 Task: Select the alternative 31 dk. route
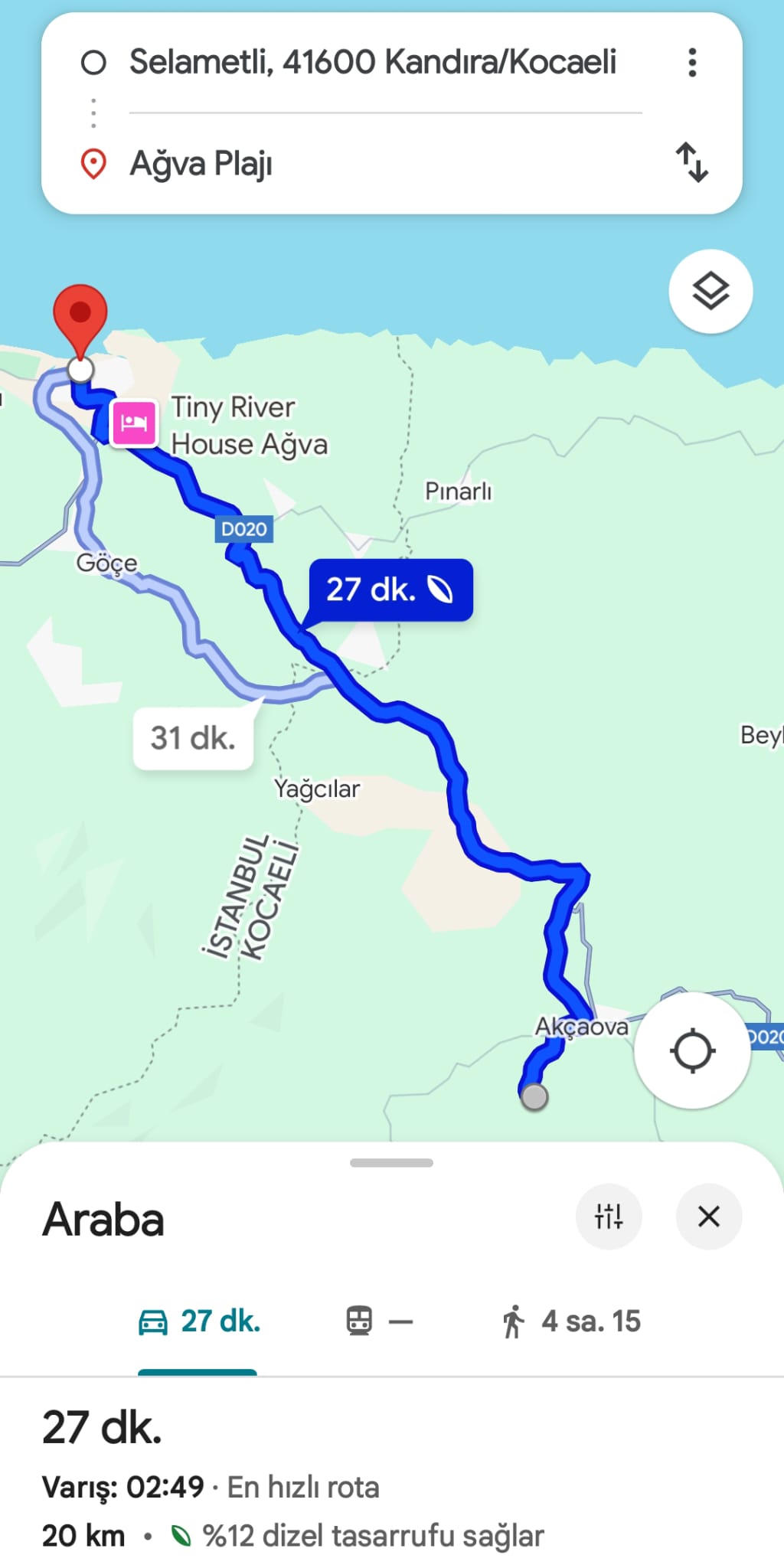193,739
